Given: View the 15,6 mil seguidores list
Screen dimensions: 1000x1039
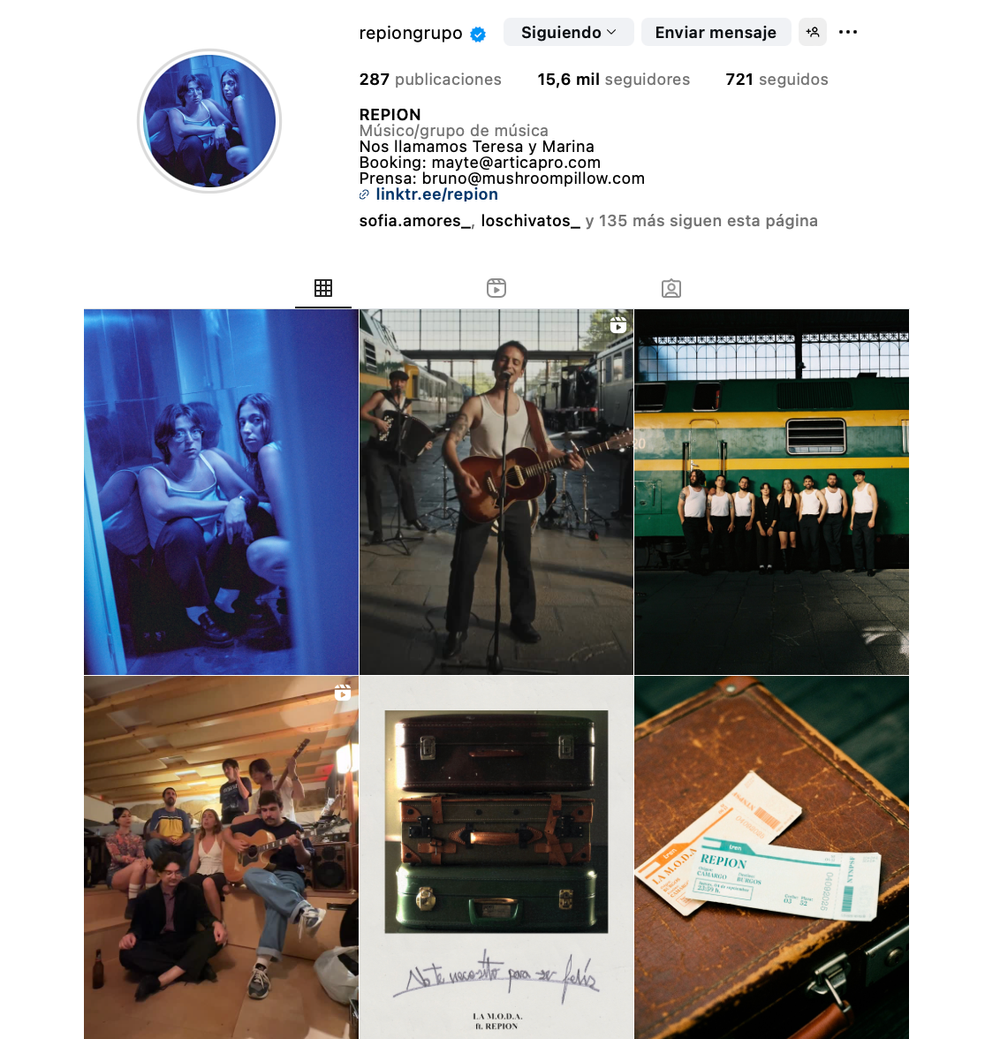Looking at the screenshot, I should pyautogui.click(x=613, y=79).
